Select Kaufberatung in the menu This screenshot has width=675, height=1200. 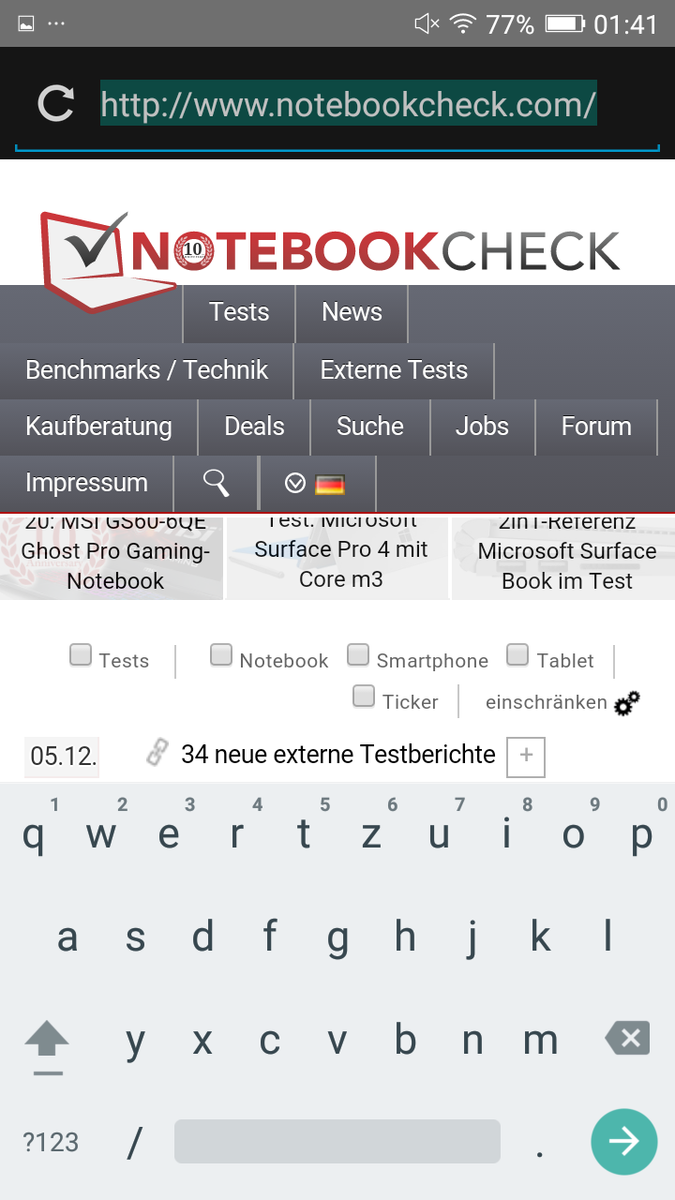[x=98, y=427]
